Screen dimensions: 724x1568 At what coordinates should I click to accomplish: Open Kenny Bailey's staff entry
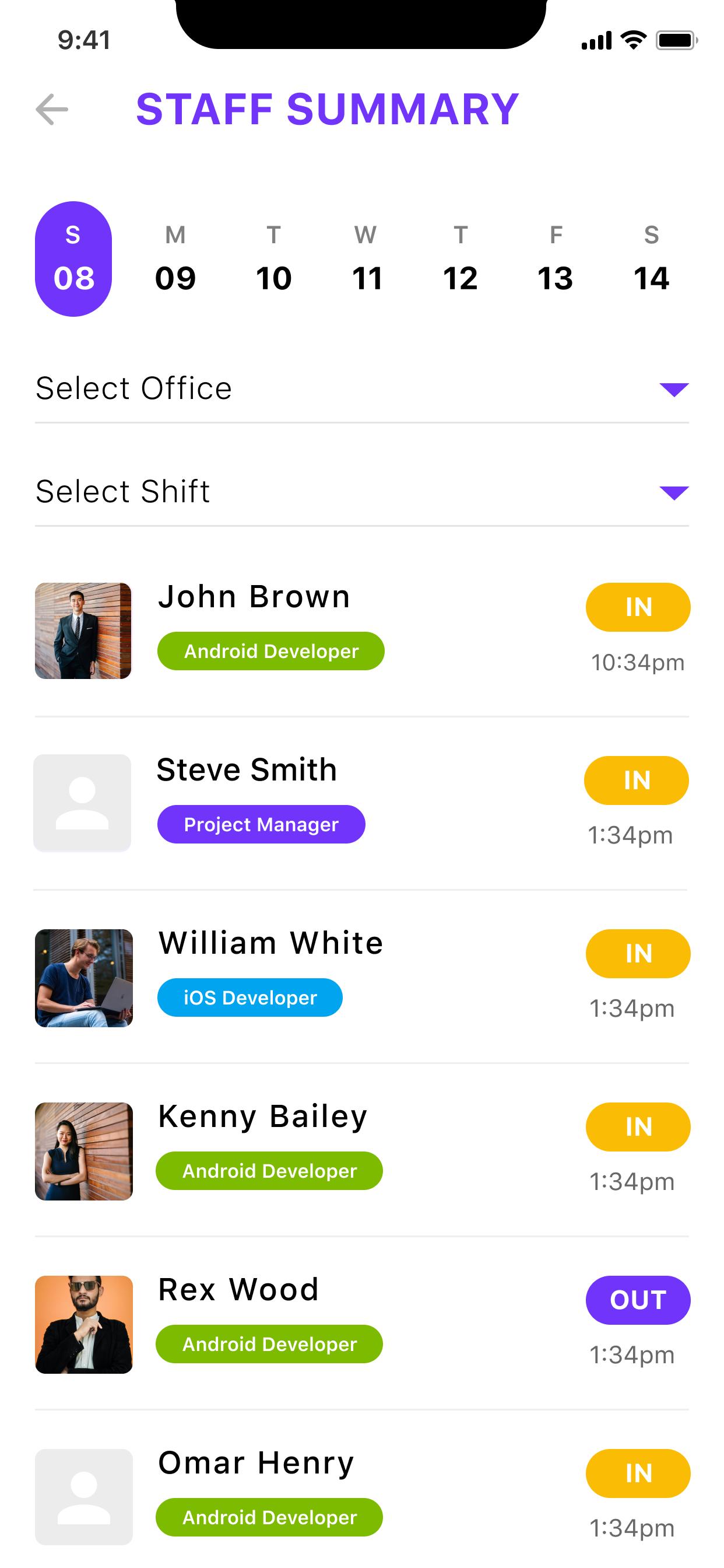pos(362,1150)
